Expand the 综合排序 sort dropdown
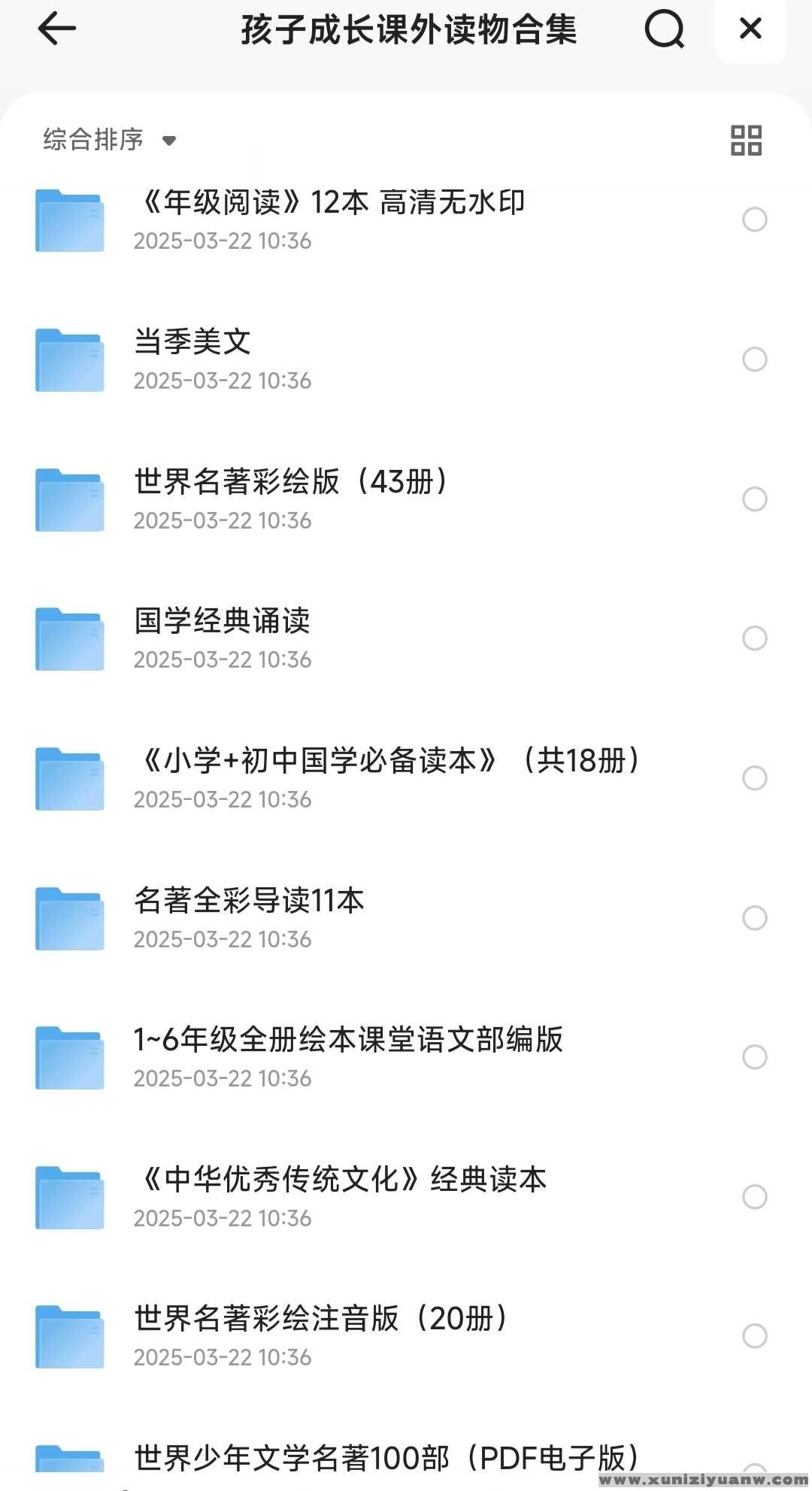Image resolution: width=812 pixels, height=1491 pixels. coord(109,140)
